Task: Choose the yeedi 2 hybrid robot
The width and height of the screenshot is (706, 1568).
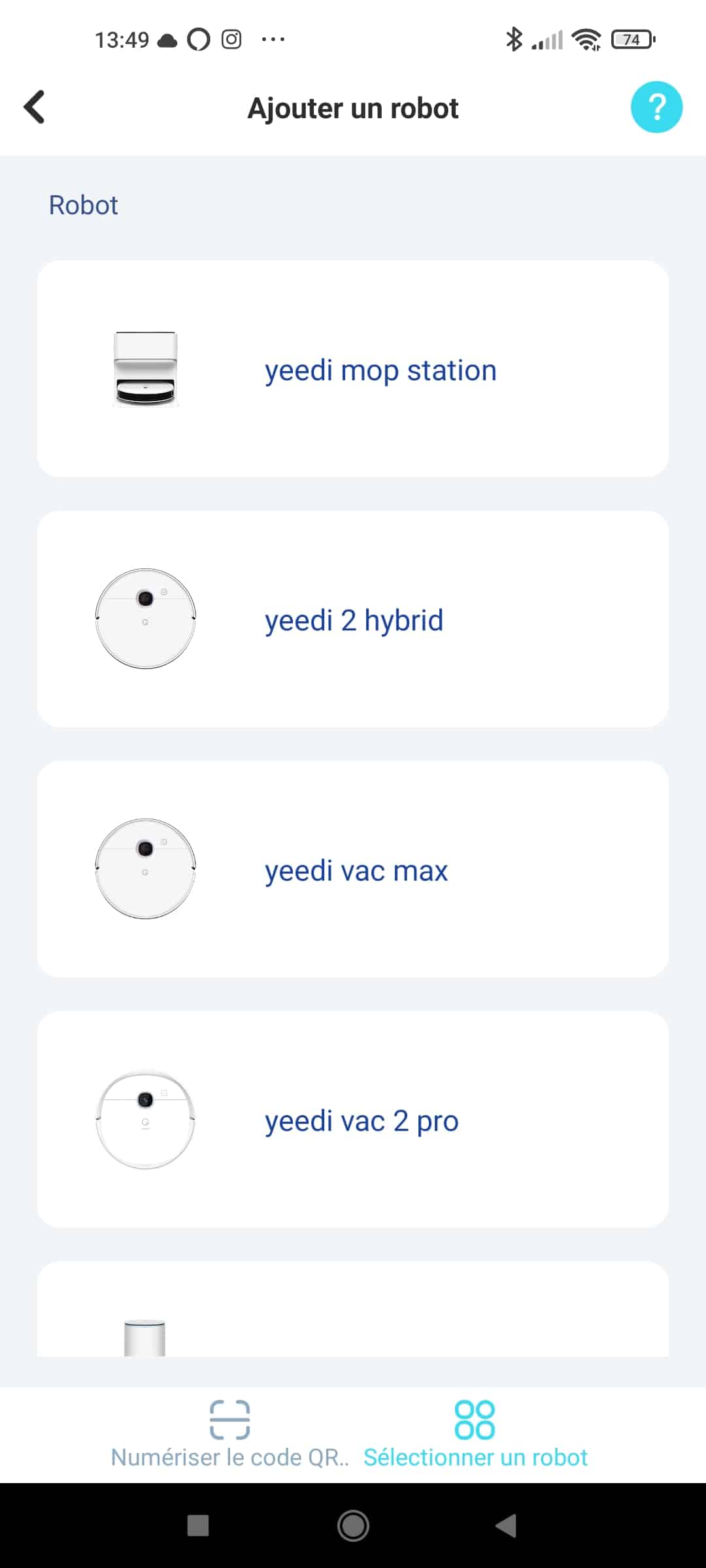Action: pos(353,619)
